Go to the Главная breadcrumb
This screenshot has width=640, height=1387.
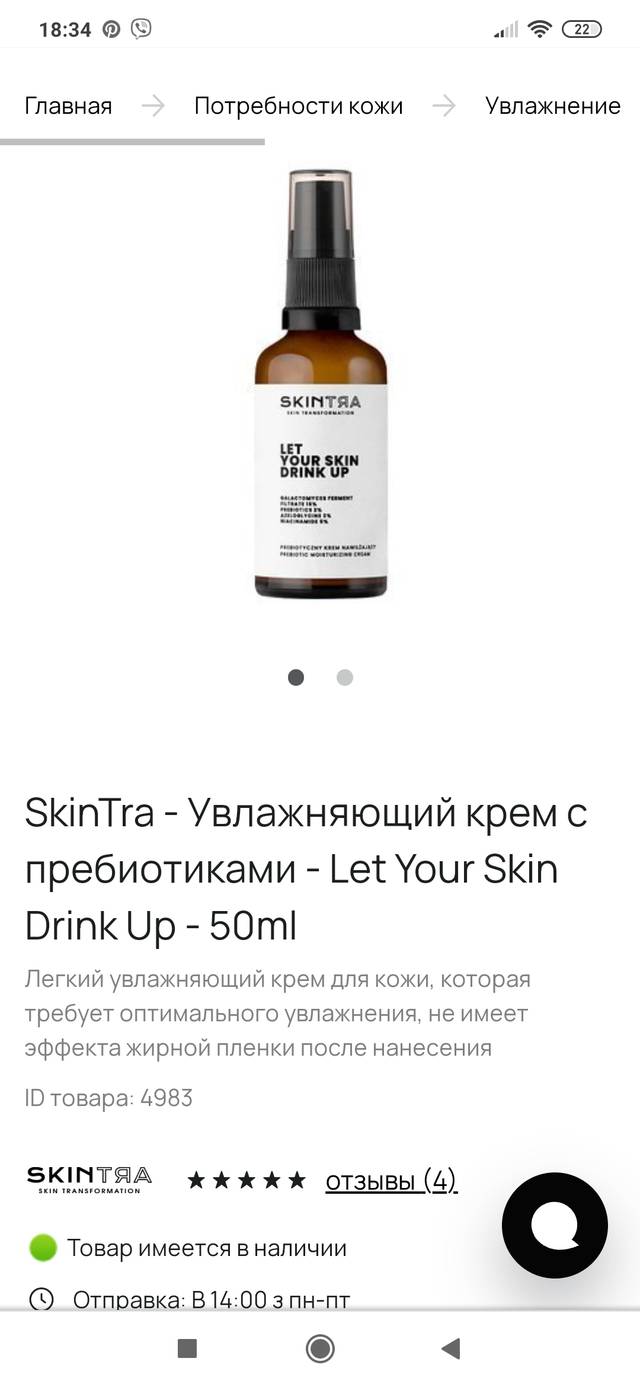tap(68, 106)
